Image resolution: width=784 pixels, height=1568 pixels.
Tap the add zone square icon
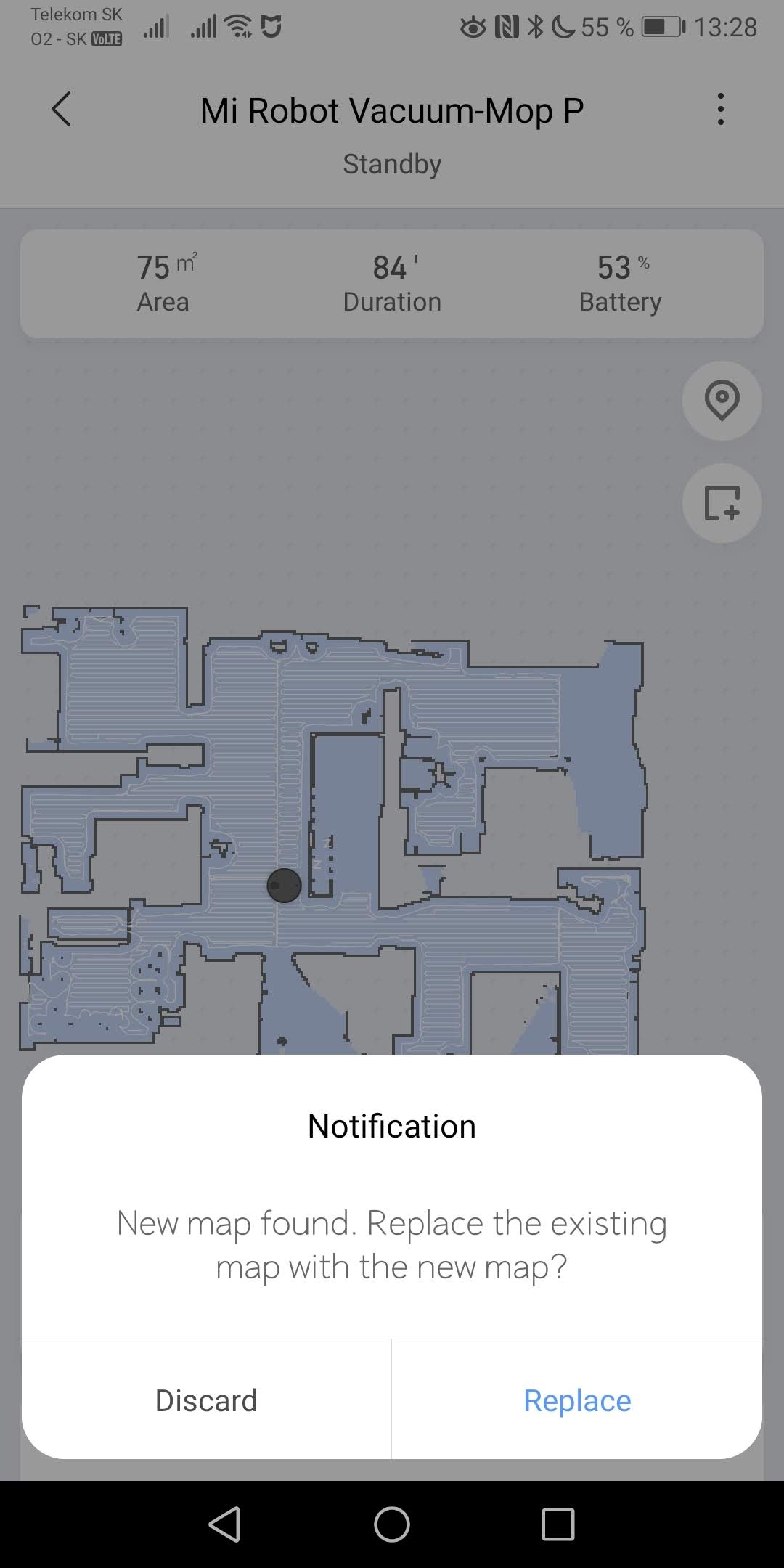coord(722,503)
